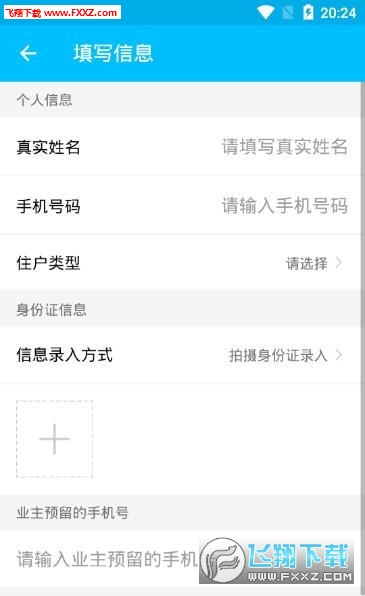This screenshot has height=596, width=365.
Task: Tap the 业主预留的手机号 input field
Action: pos(180,559)
